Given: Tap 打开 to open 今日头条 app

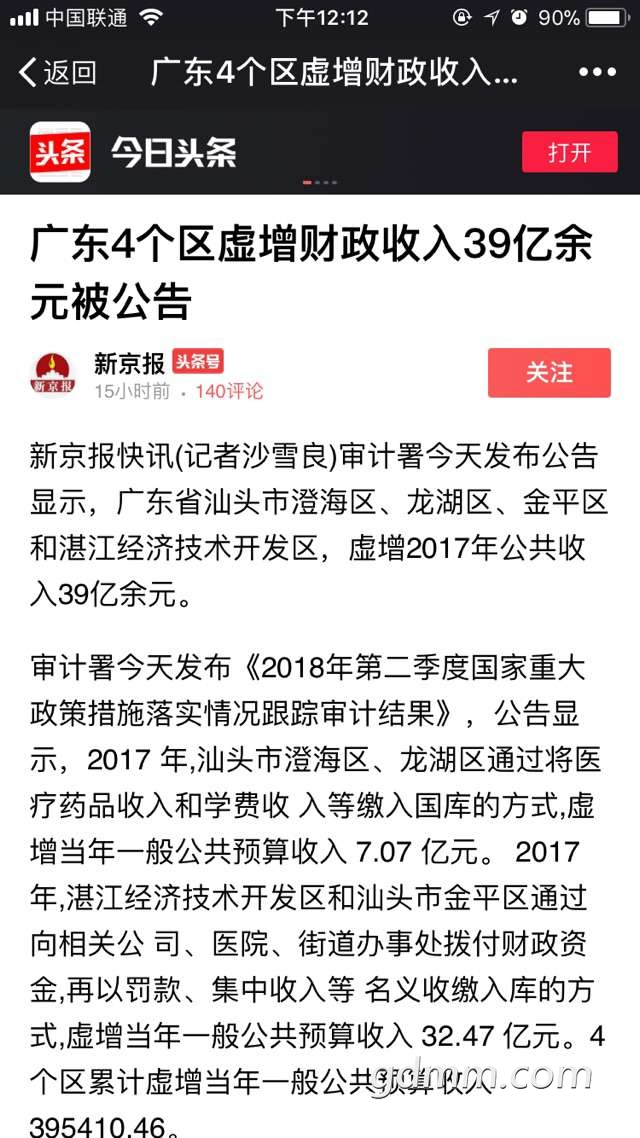Looking at the screenshot, I should coord(569,152).
